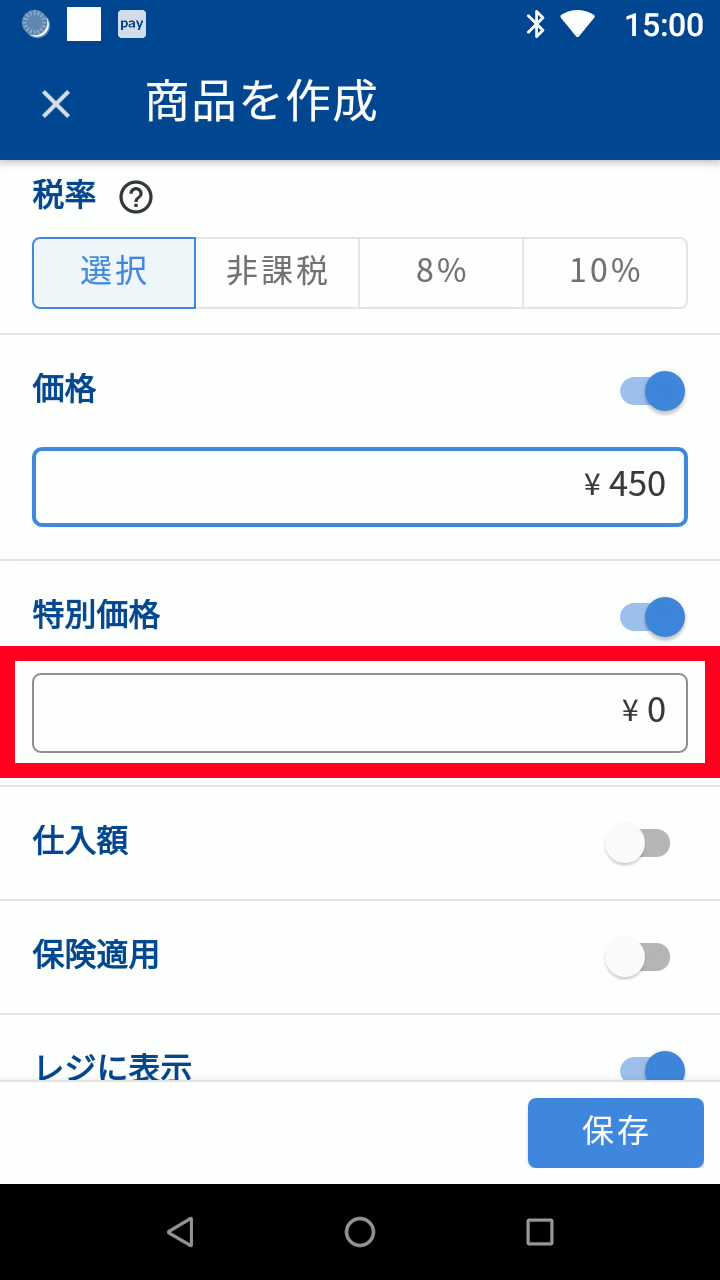
Task: Tap the 特別価格 amount field
Action: point(360,712)
